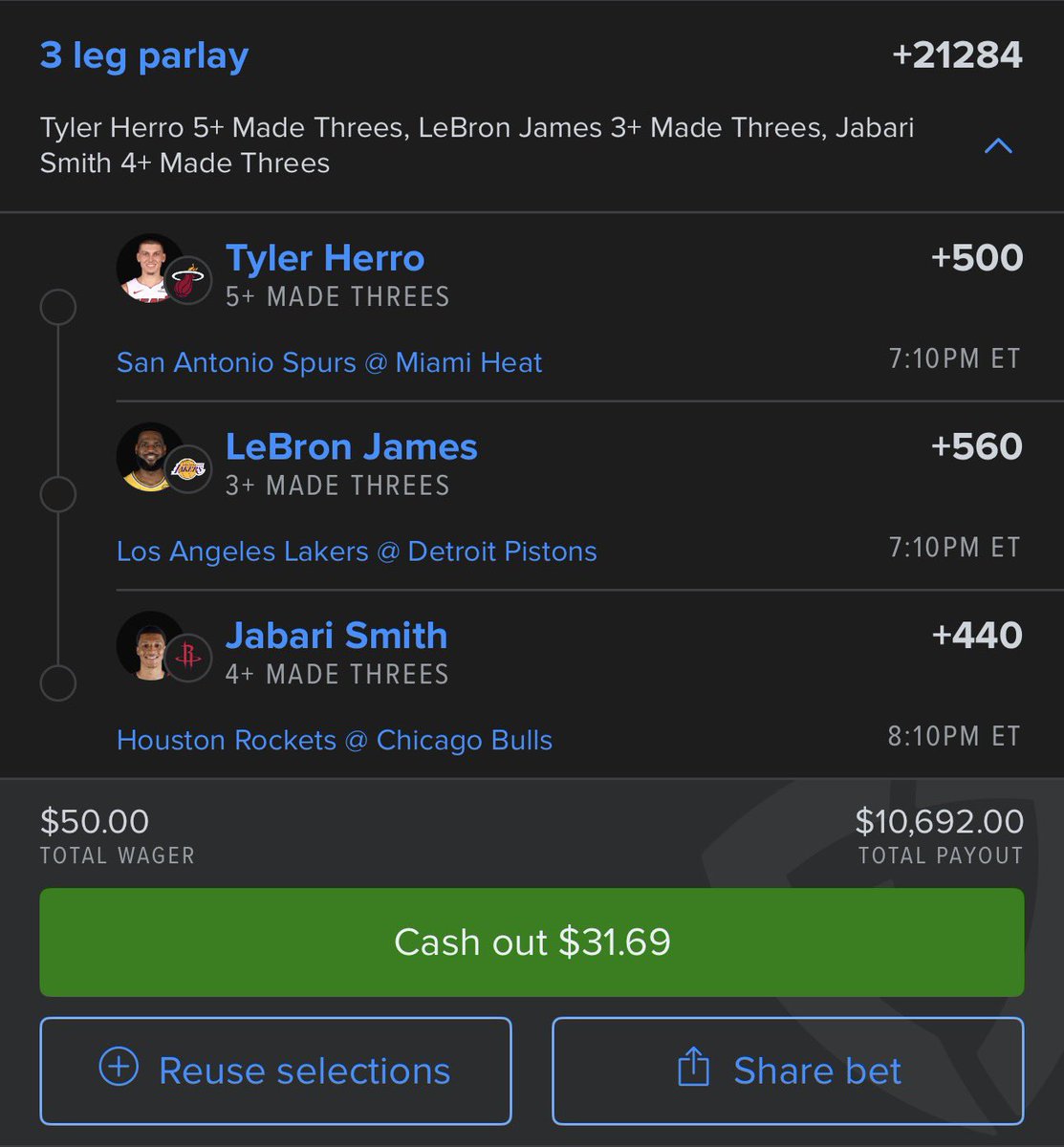Screen dimensions: 1064x1147
Task: Open Tyler Herro player link
Action: [324, 258]
